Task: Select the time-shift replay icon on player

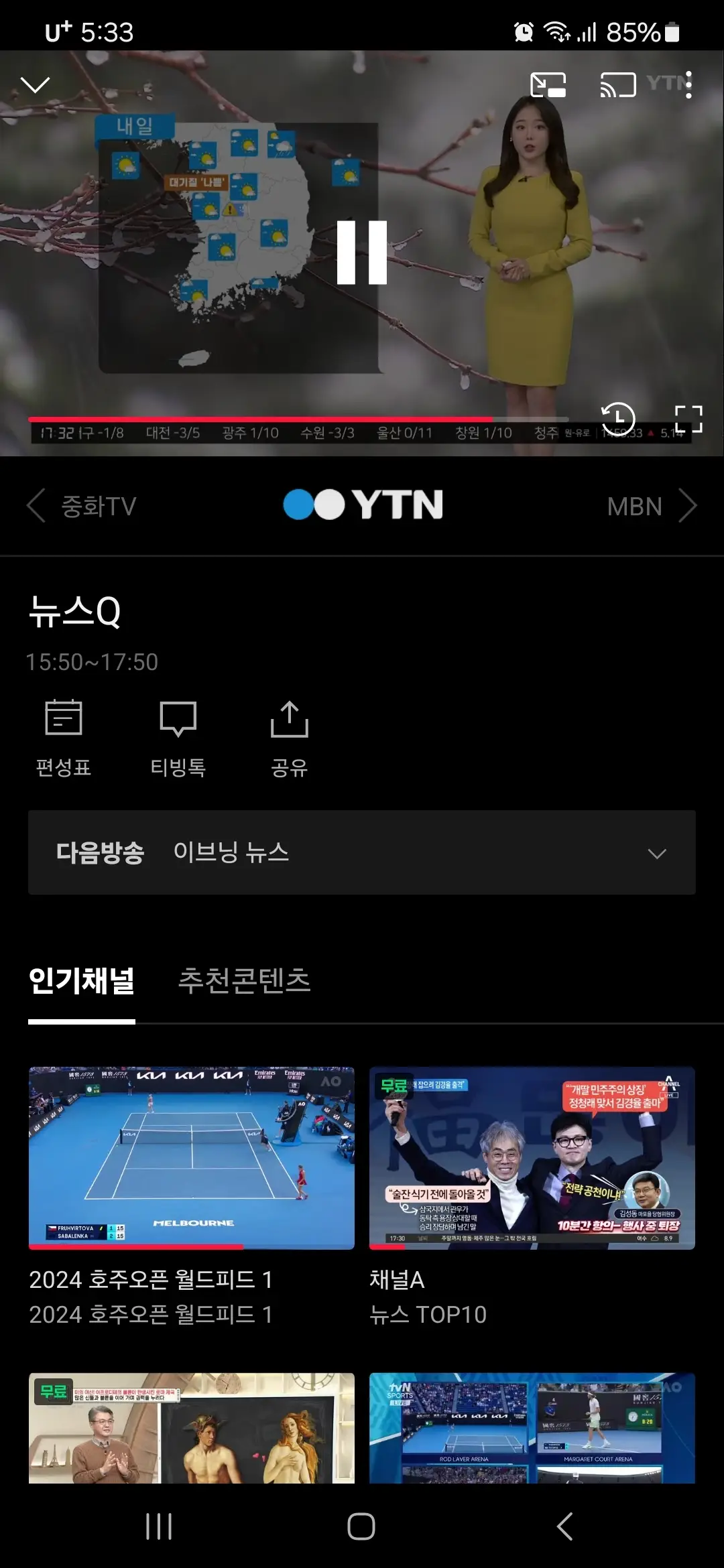Action: pos(617,417)
